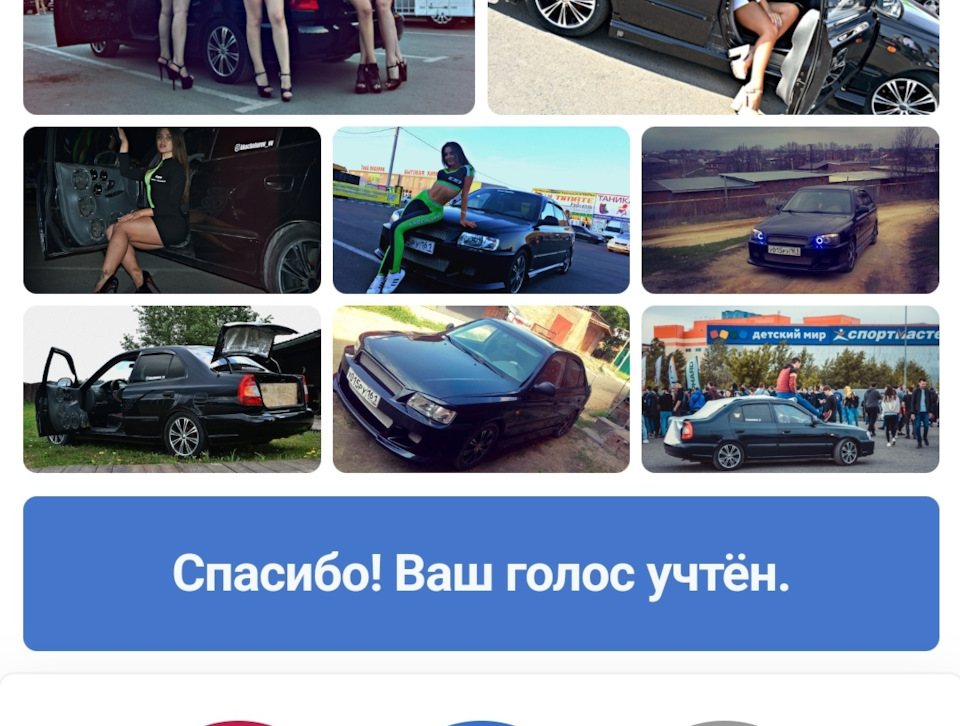960x726 pixels.
Task: View photo of car with blue glowing headlights
Action: (x=790, y=210)
